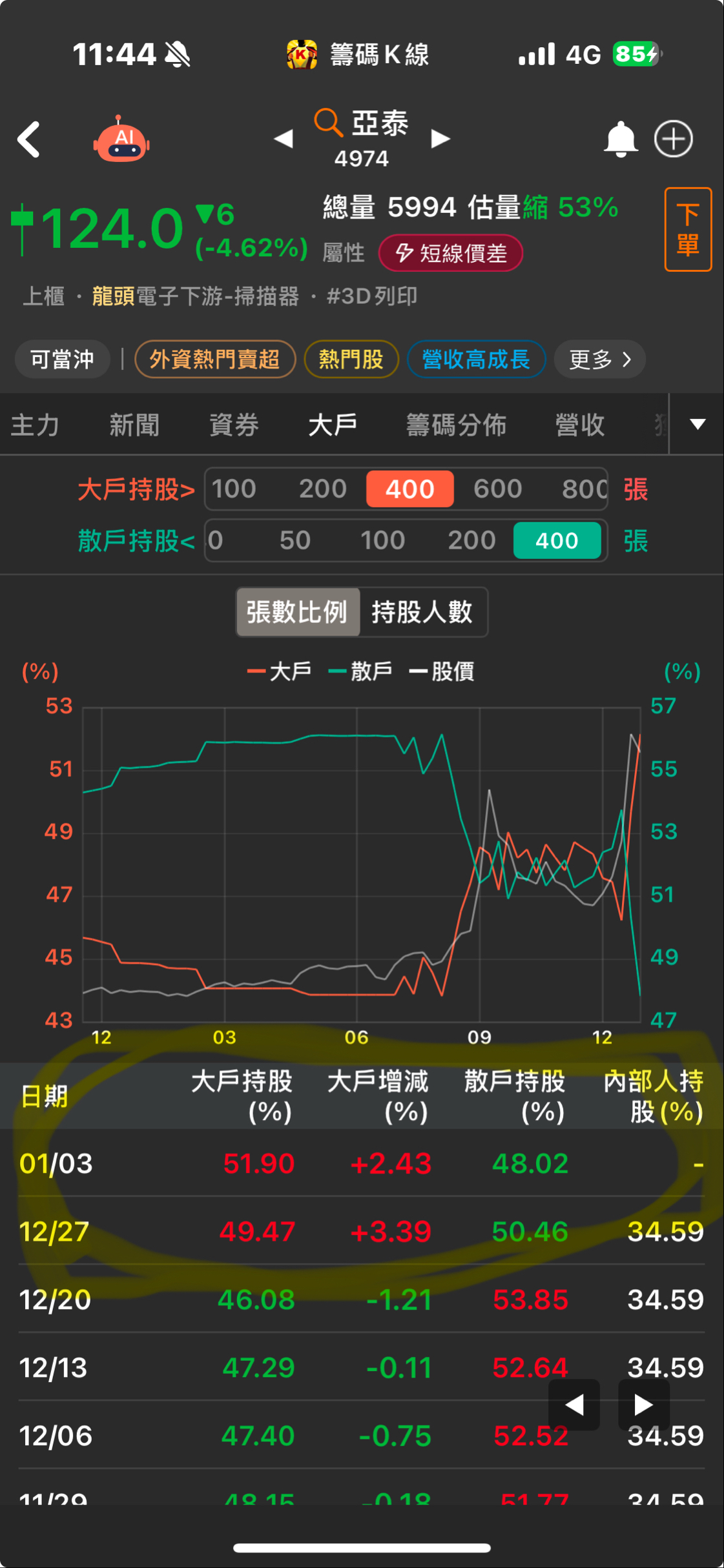Switch chart to 持股人數
Image resolution: width=724 pixels, height=1568 pixels.
[x=422, y=611]
